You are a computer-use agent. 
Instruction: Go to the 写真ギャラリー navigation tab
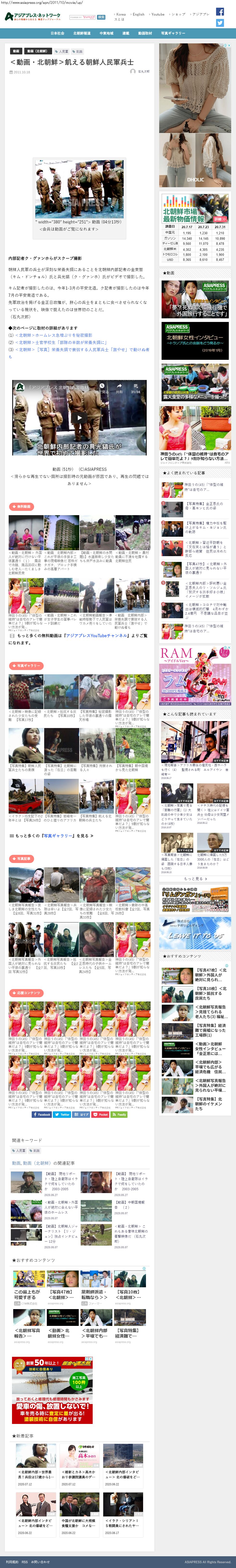coord(173,33)
